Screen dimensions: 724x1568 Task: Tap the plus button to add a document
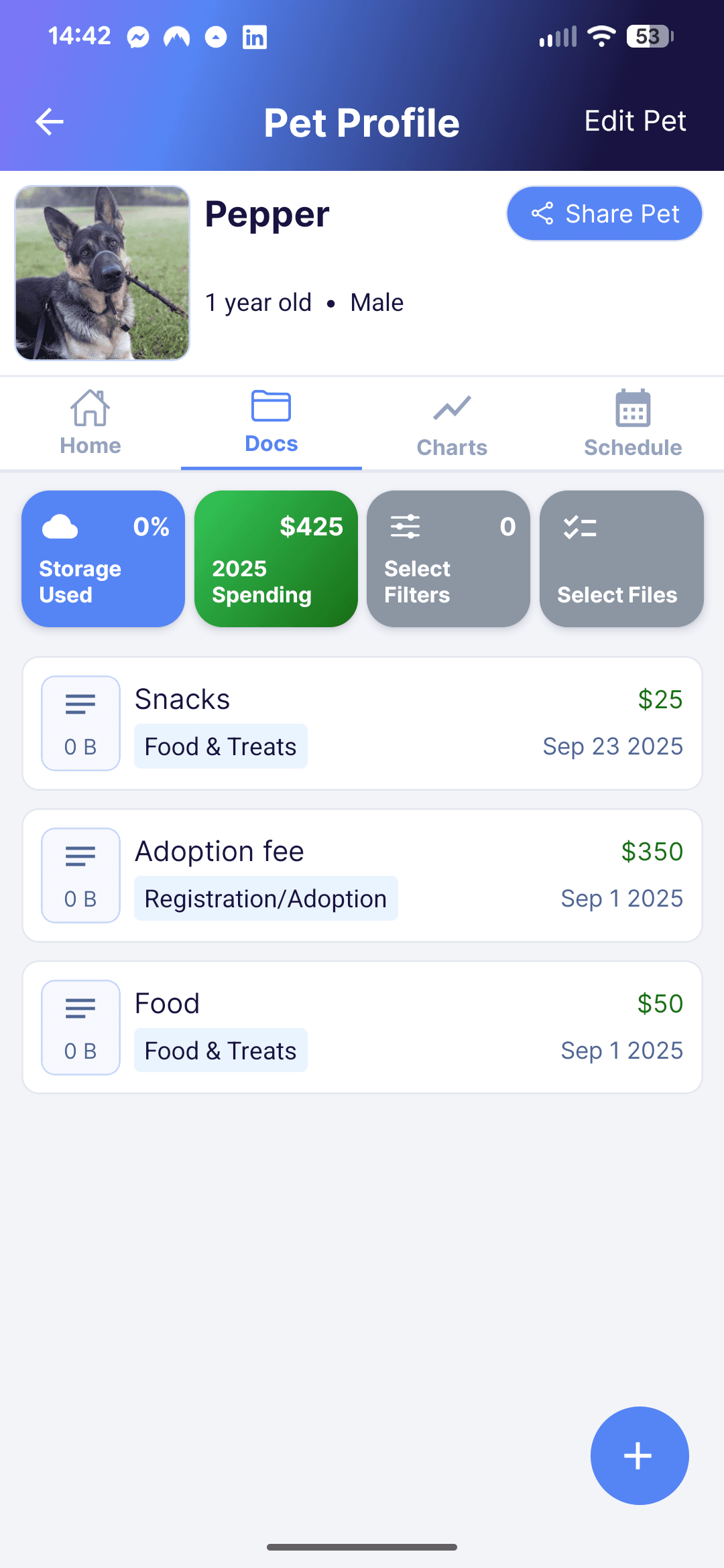click(639, 1455)
